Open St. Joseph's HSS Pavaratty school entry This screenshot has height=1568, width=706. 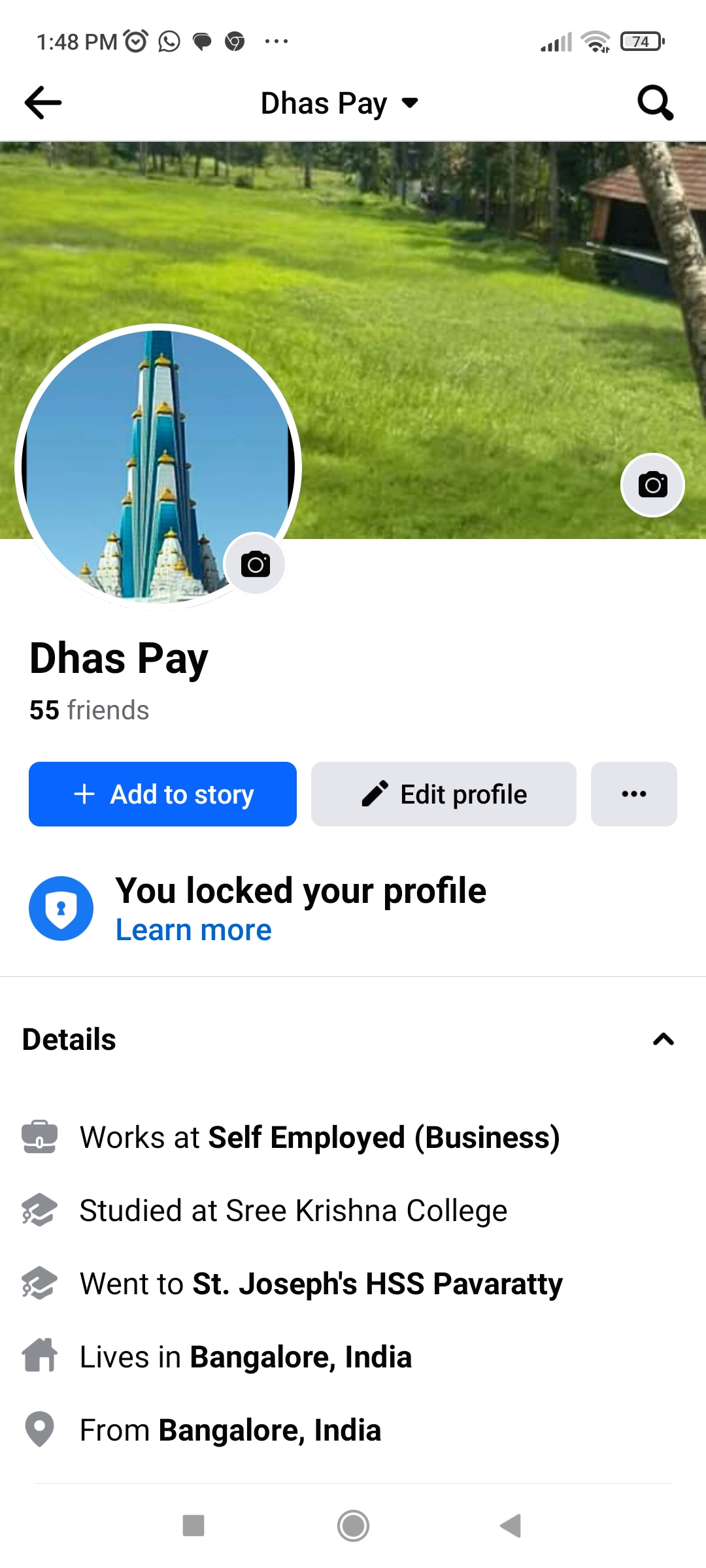[377, 1284]
